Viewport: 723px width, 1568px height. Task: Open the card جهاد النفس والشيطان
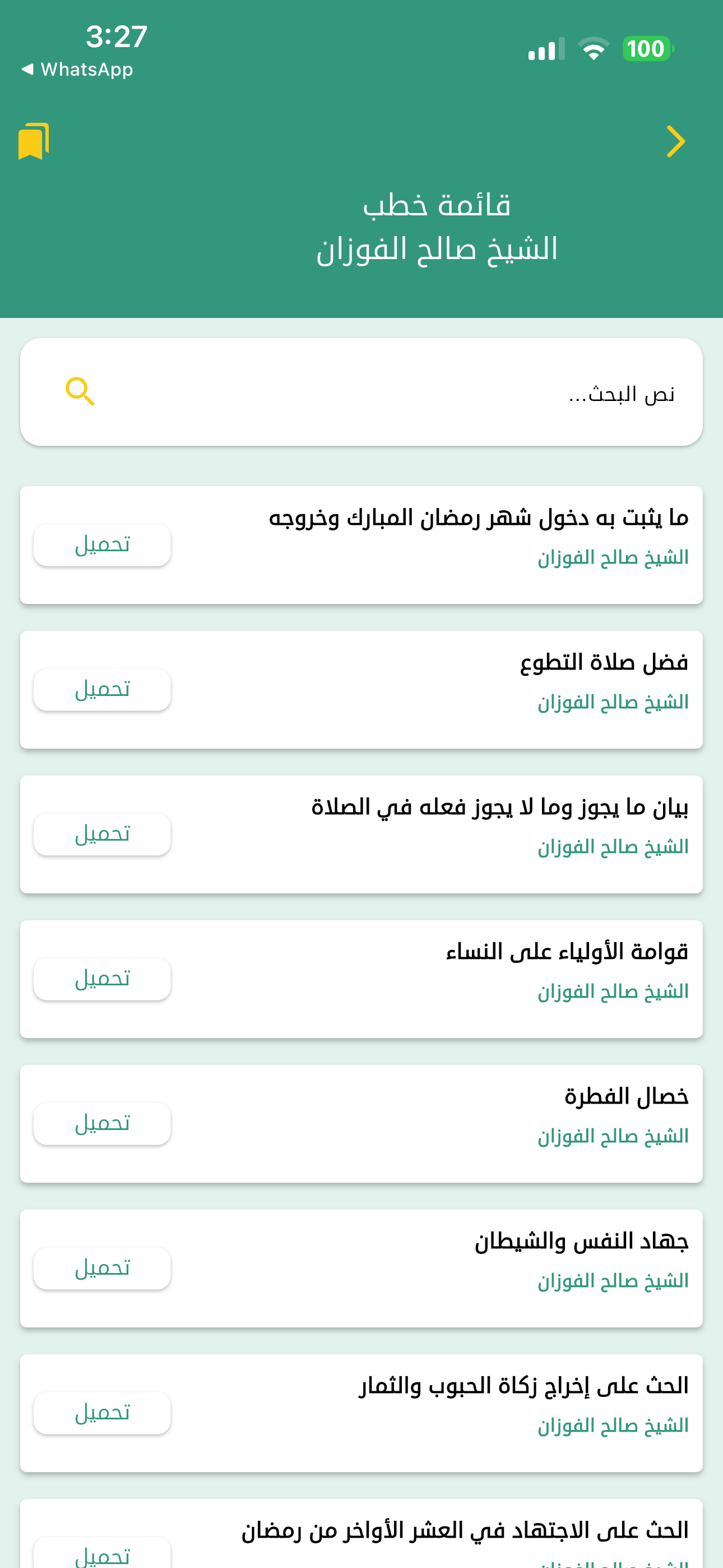pyautogui.click(x=361, y=1269)
